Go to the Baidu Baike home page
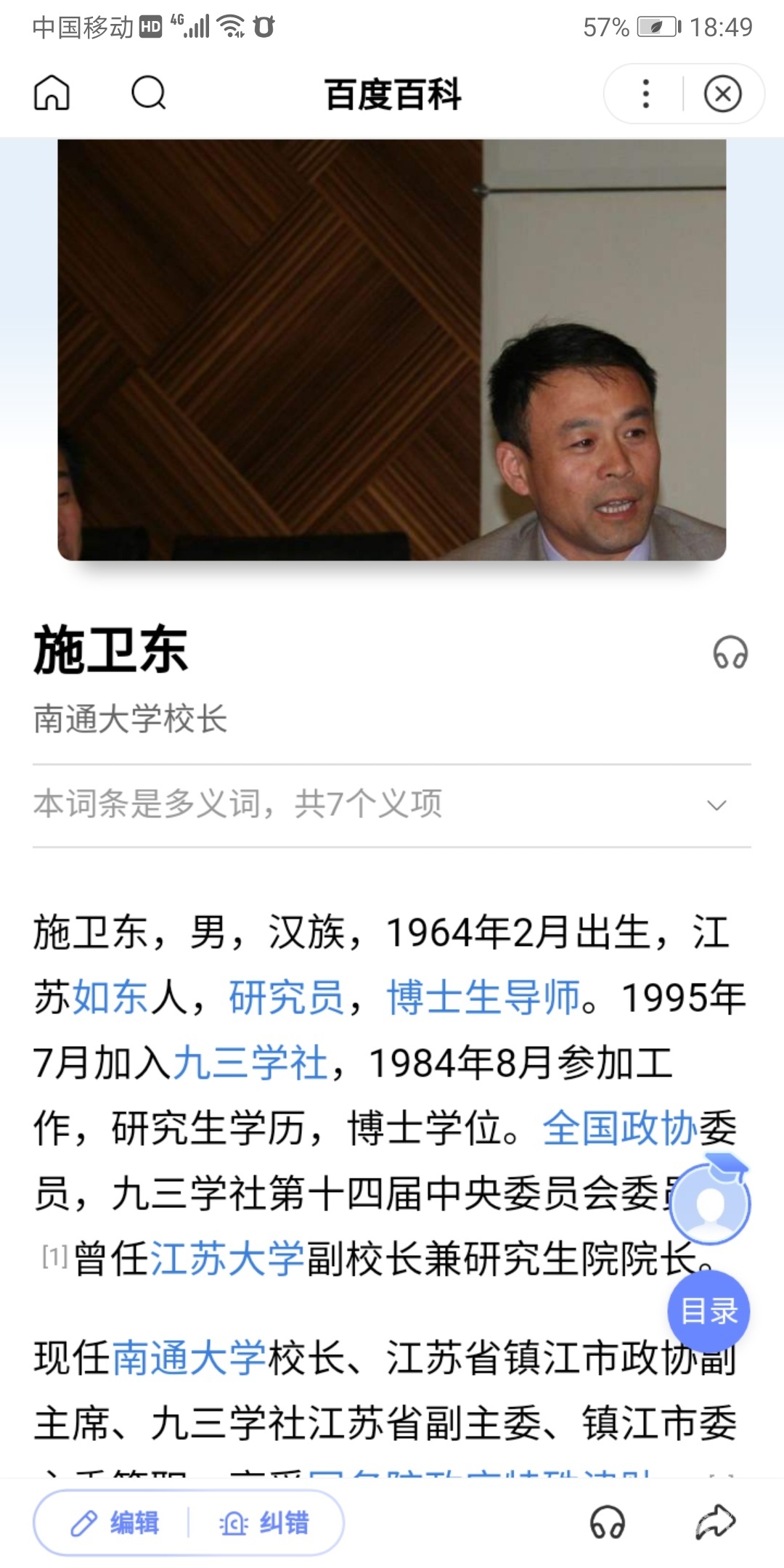This screenshot has width=784, height=1568. 52,94
